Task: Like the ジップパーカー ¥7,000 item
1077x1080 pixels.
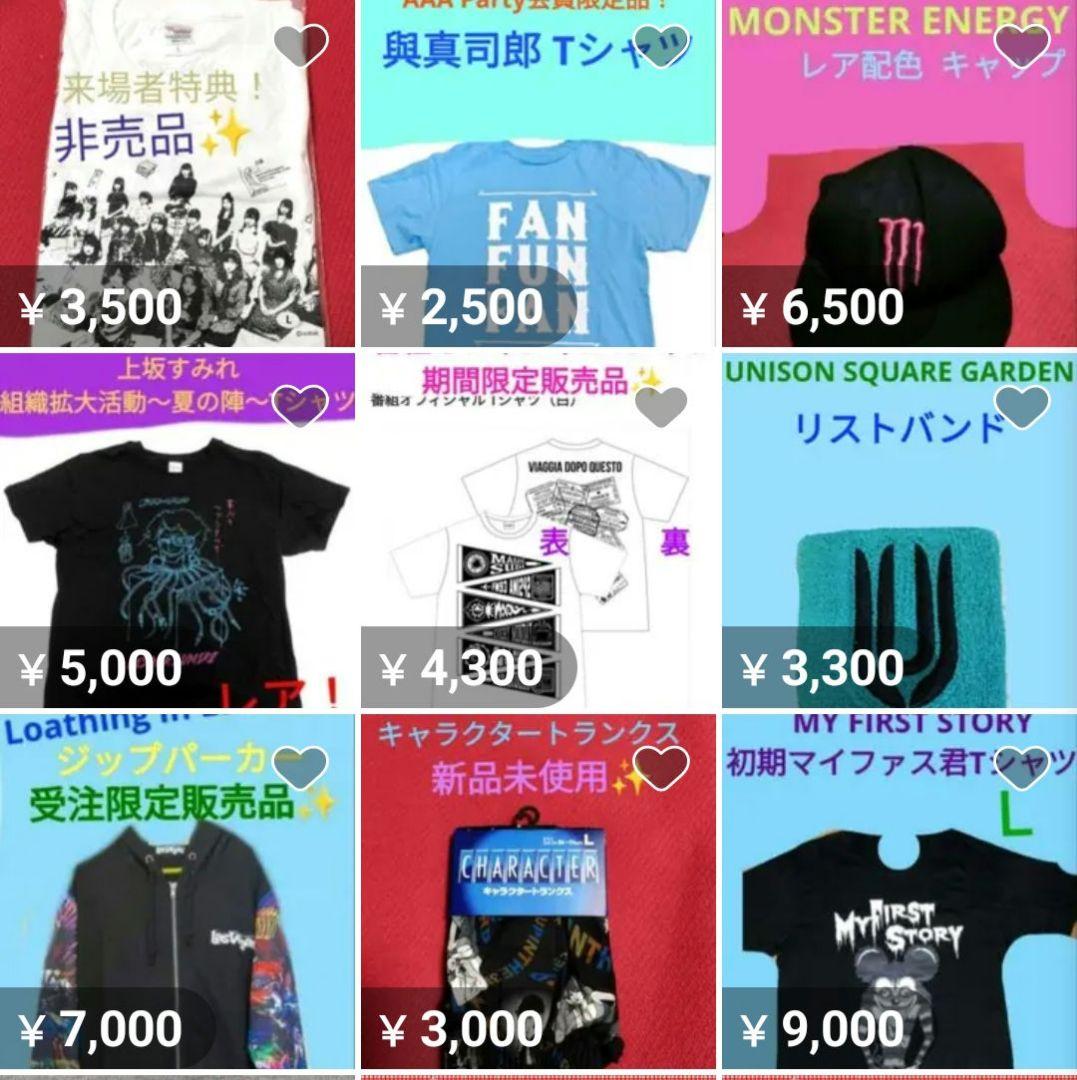Action: 300,767
